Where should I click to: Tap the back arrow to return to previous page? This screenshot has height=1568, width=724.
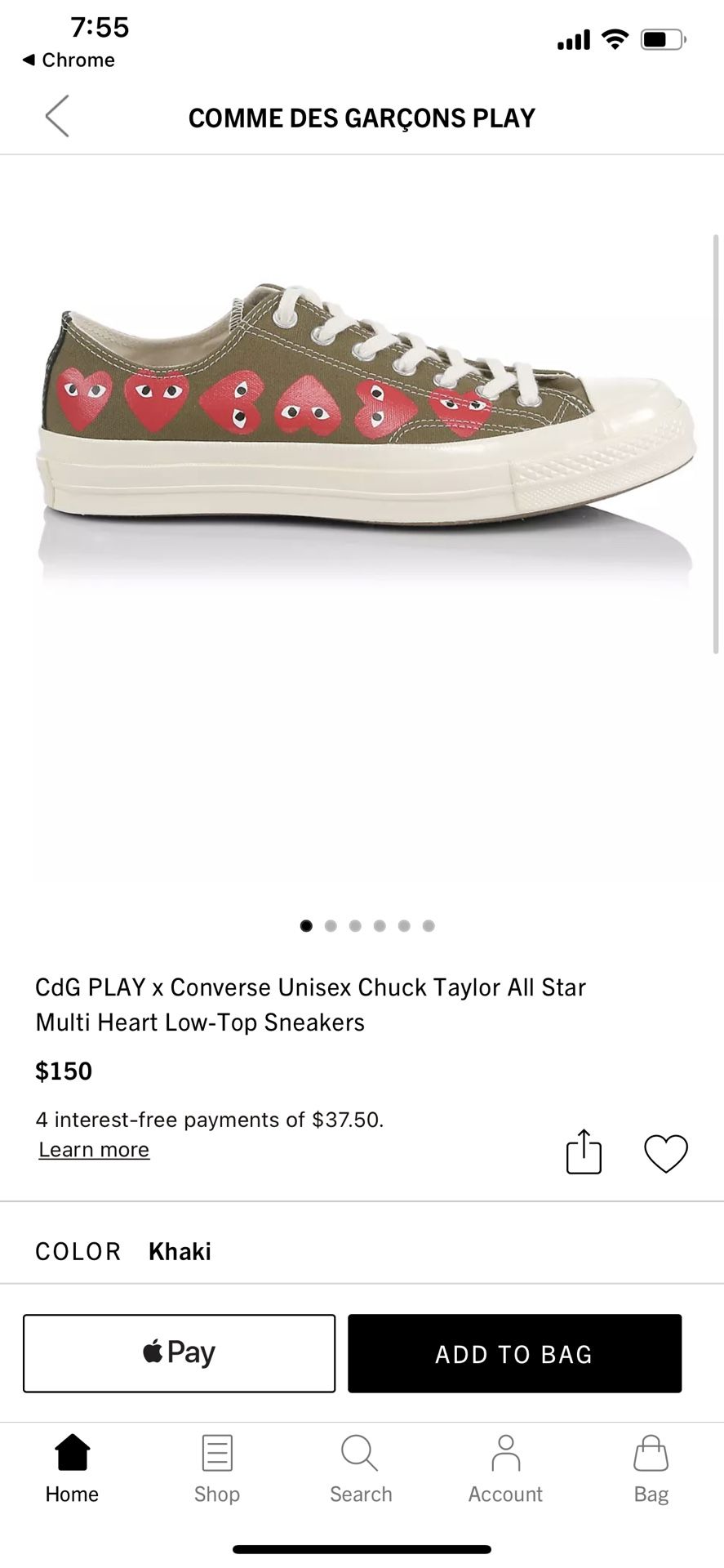[x=56, y=117]
